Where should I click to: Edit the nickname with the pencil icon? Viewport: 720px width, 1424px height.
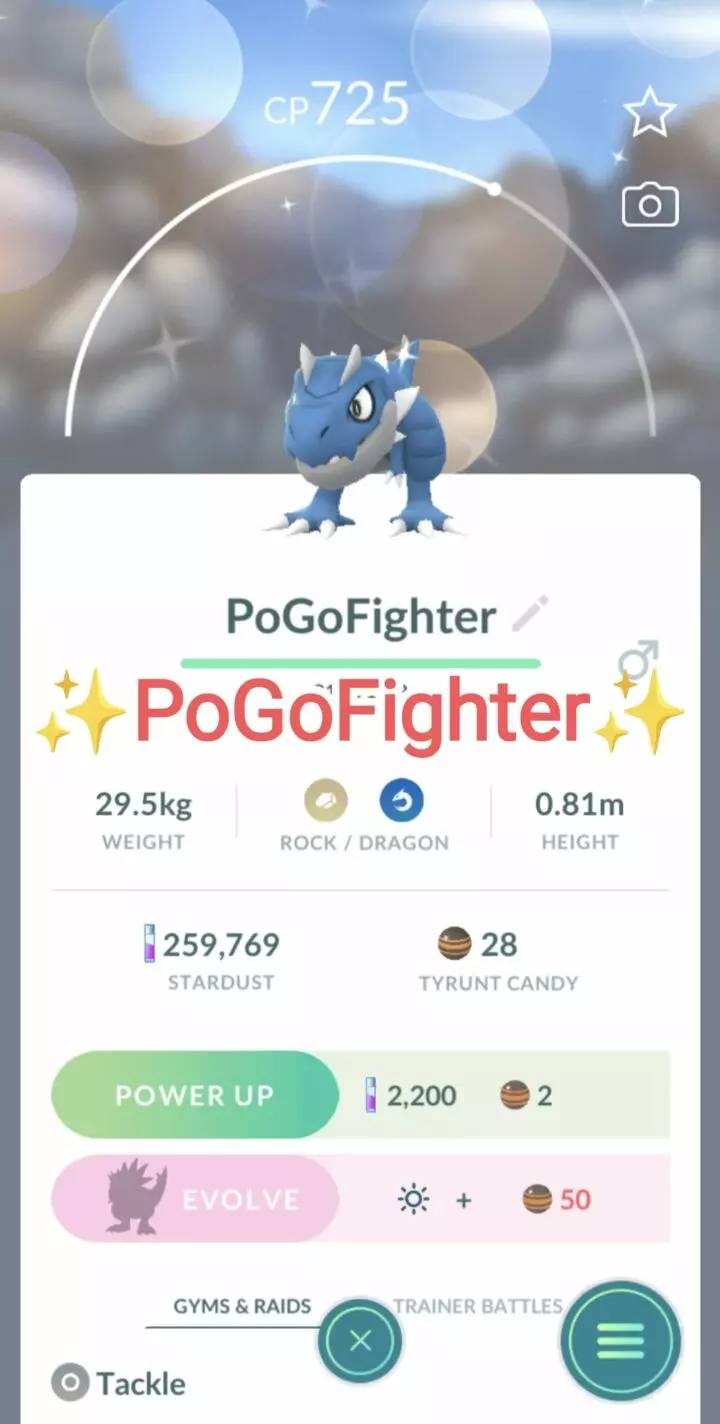coord(531,614)
